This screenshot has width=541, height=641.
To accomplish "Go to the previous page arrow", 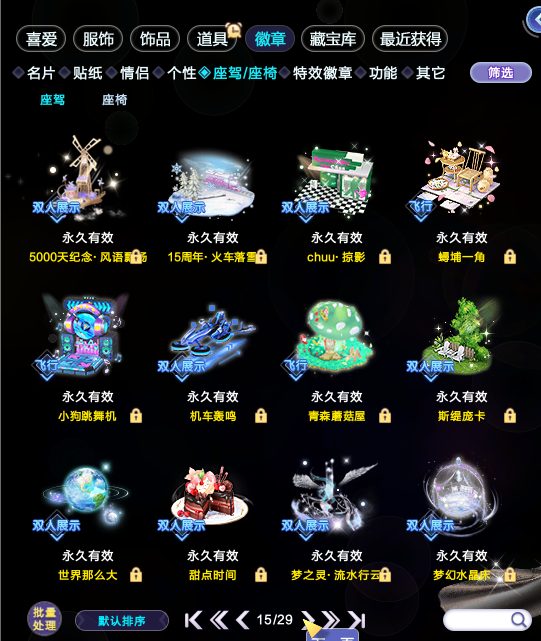I will (x=242, y=620).
